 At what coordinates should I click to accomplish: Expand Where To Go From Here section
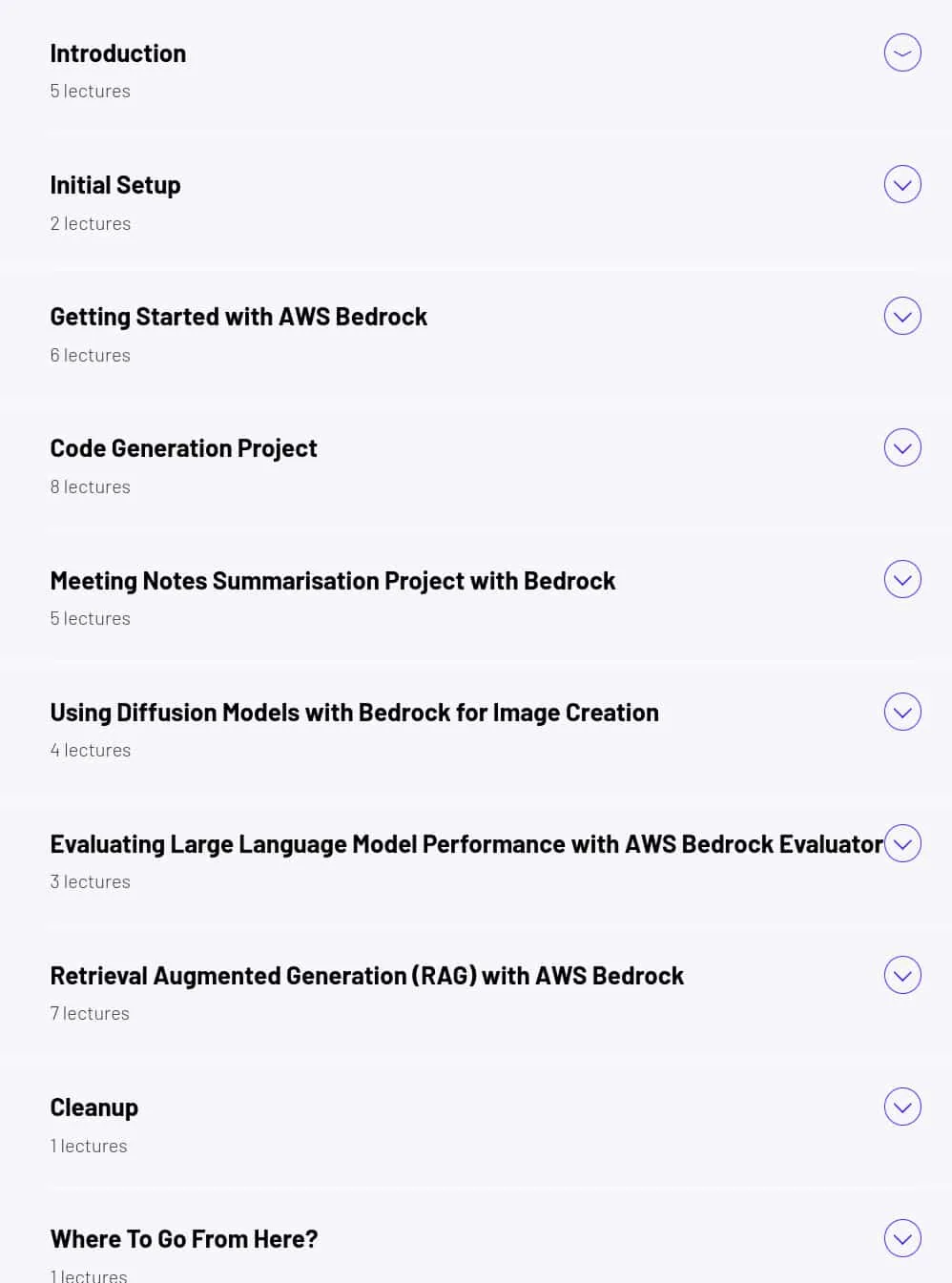[x=902, y=1239]
